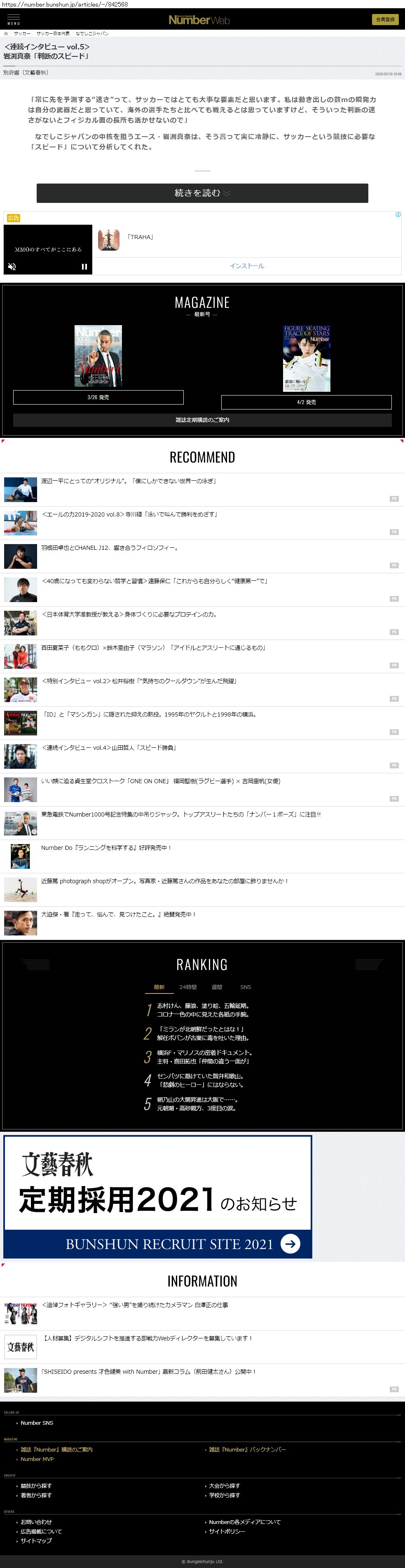Unmute the ad video
The width and height of the screenshot is (405, 1568).
point(12,267)
